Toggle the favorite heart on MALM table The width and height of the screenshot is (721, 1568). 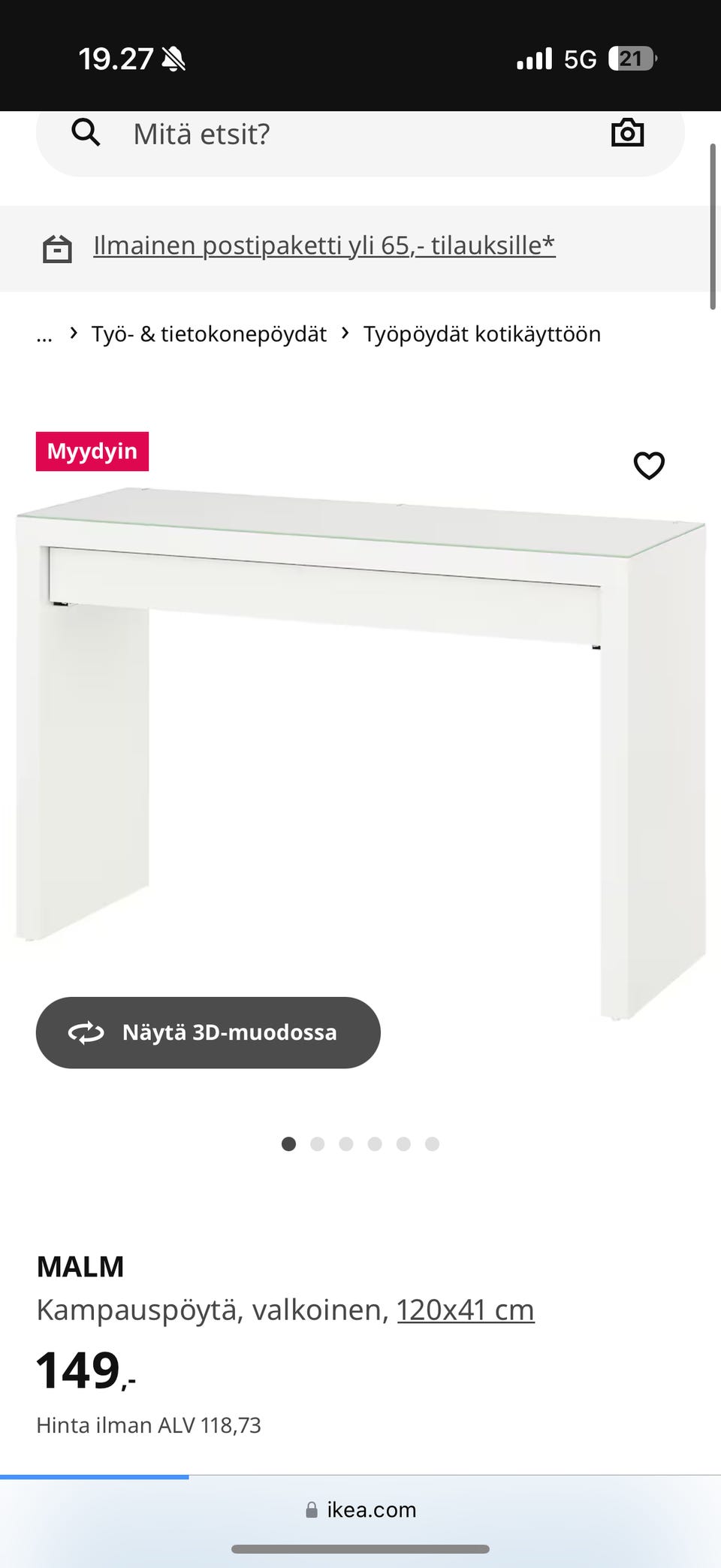tap(648, 466)
